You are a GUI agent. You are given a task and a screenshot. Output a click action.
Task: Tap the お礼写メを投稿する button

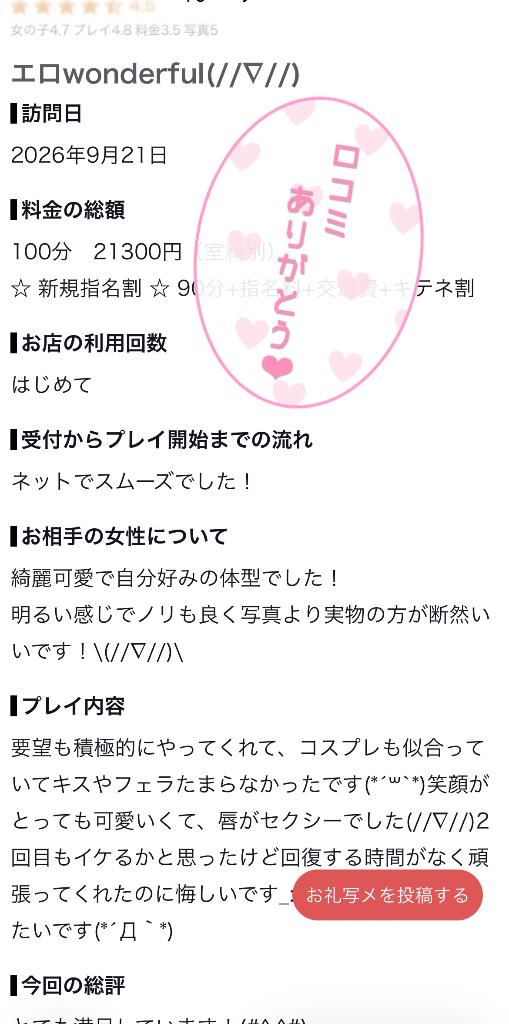click(x=387, y=895)
